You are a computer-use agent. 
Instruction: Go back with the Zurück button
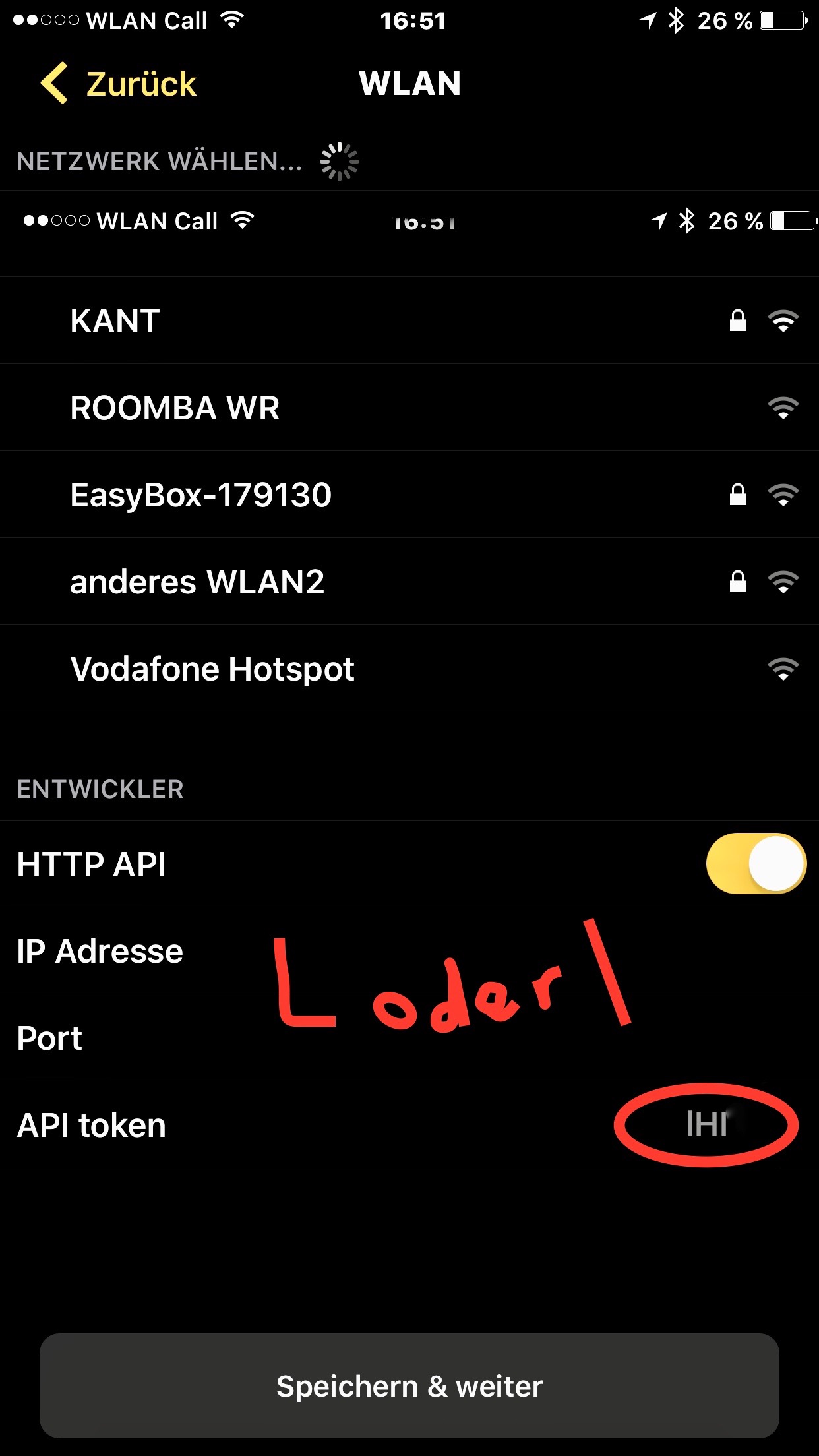click(x=119, y=84)
